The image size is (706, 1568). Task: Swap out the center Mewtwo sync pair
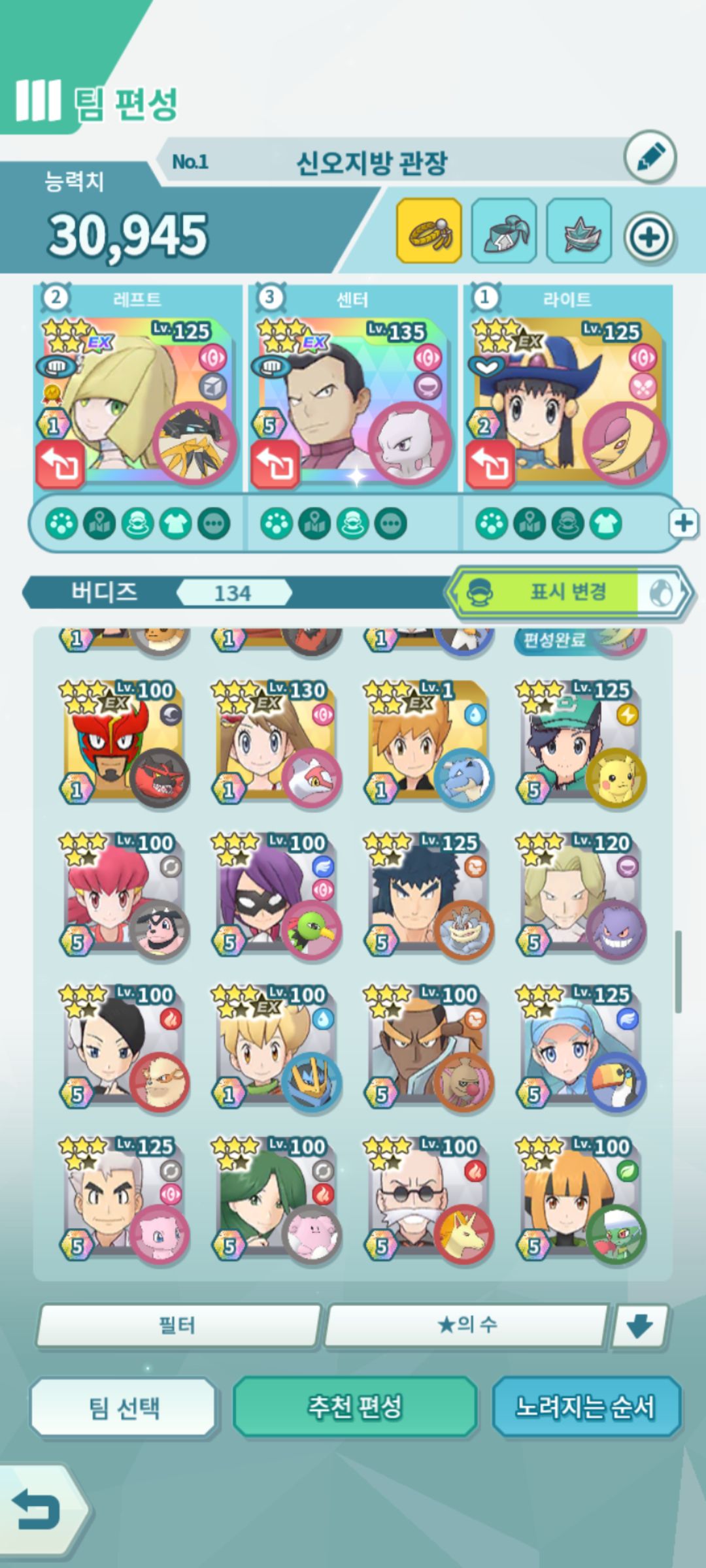pos(275,463)
